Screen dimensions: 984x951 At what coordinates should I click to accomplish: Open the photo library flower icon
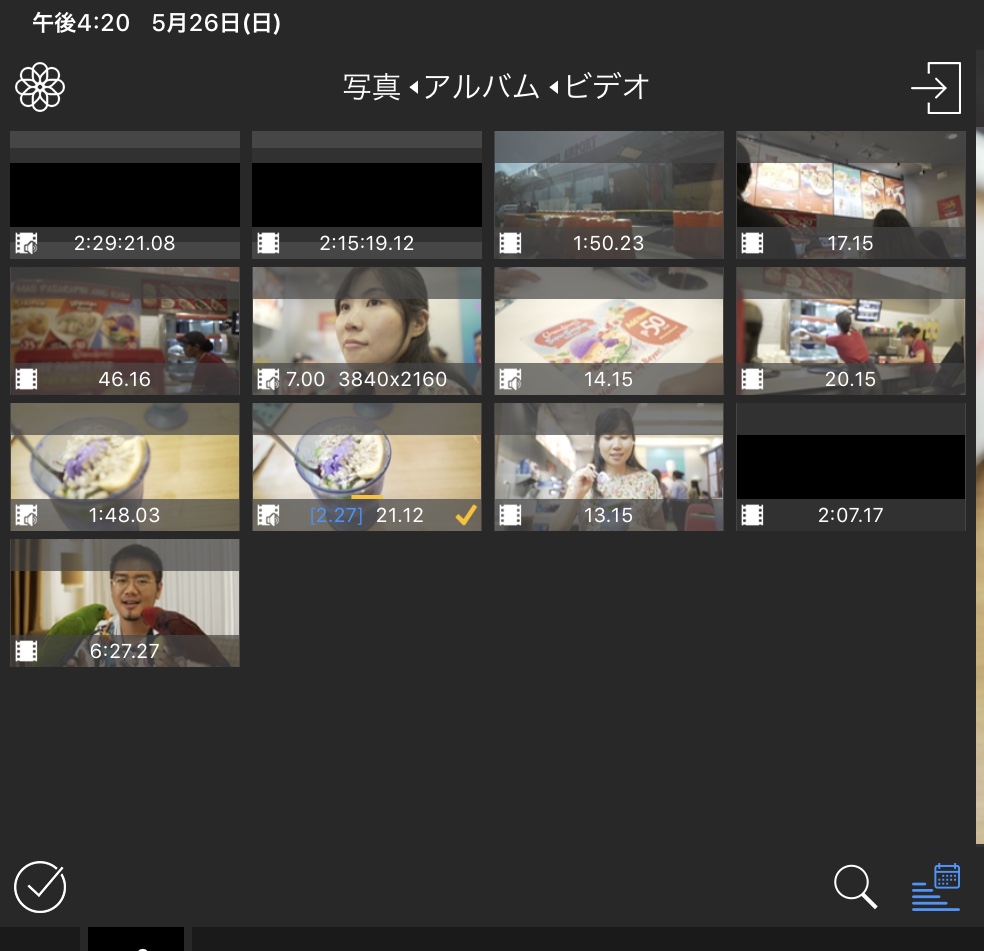(40, 87)
